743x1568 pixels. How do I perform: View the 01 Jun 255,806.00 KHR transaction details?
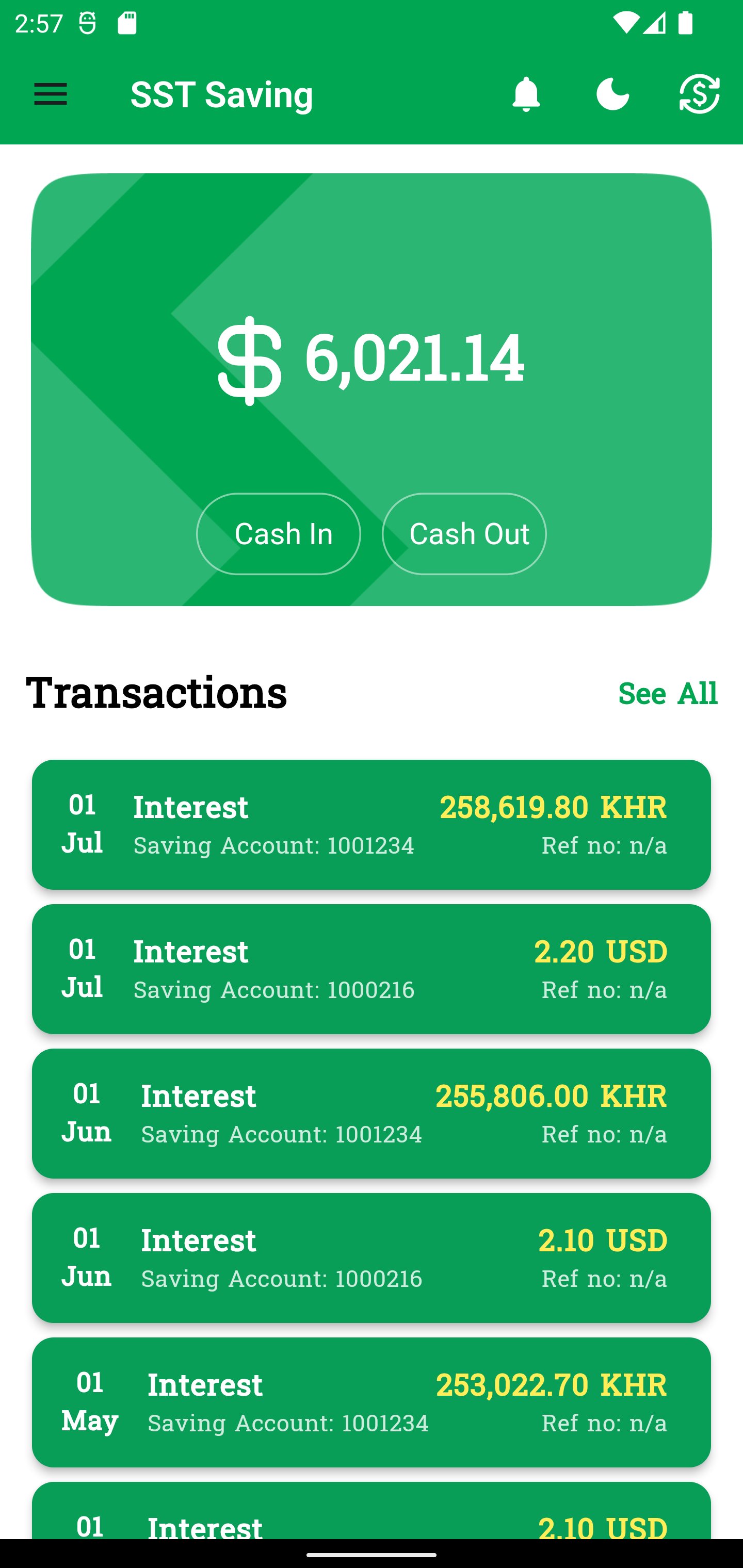[372, 1113]
